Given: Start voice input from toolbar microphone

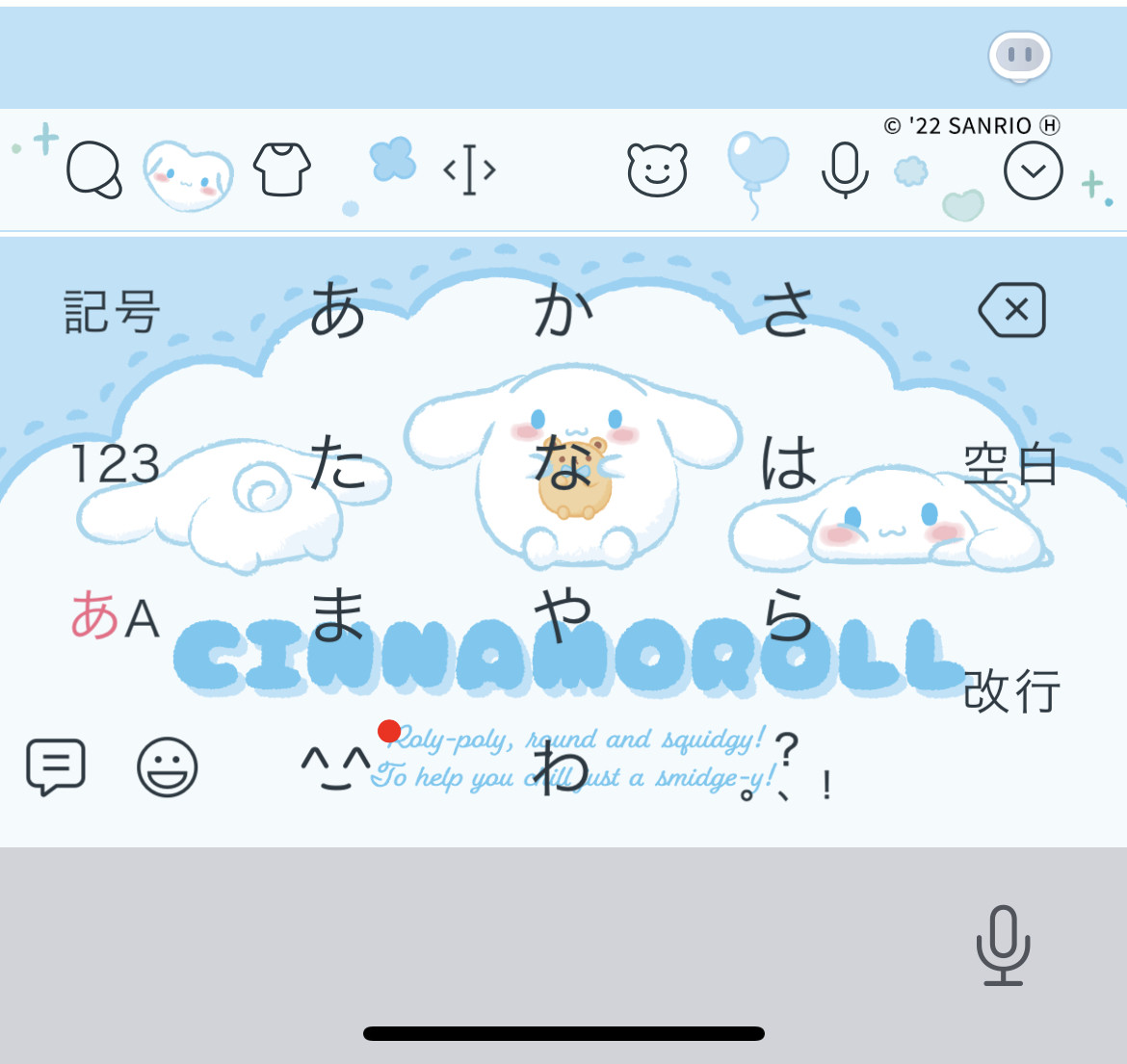Looking at the screenshot, I should 845,170.
